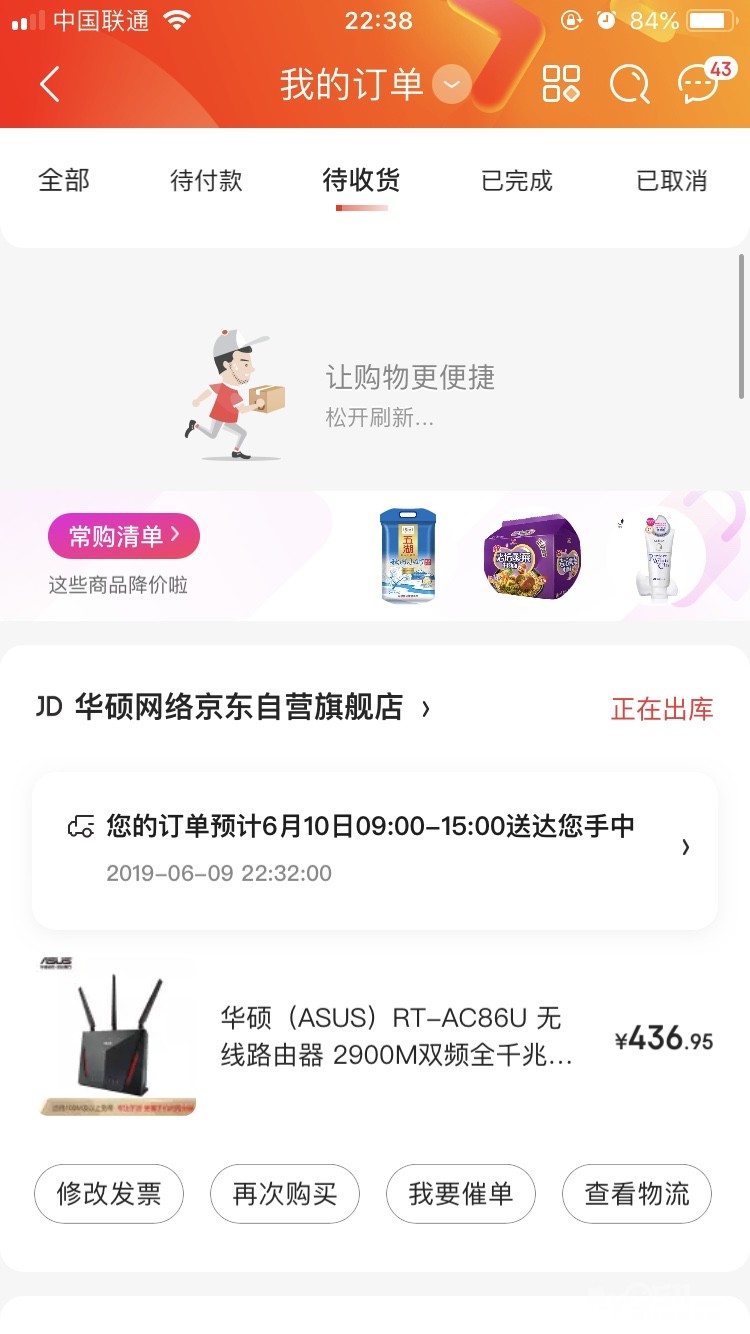Image resolution: width=750 pixels, height=1334 pixels.
Task: Open the 华硕网络京东自营旗舰店 store page
Action: [240, 708]
